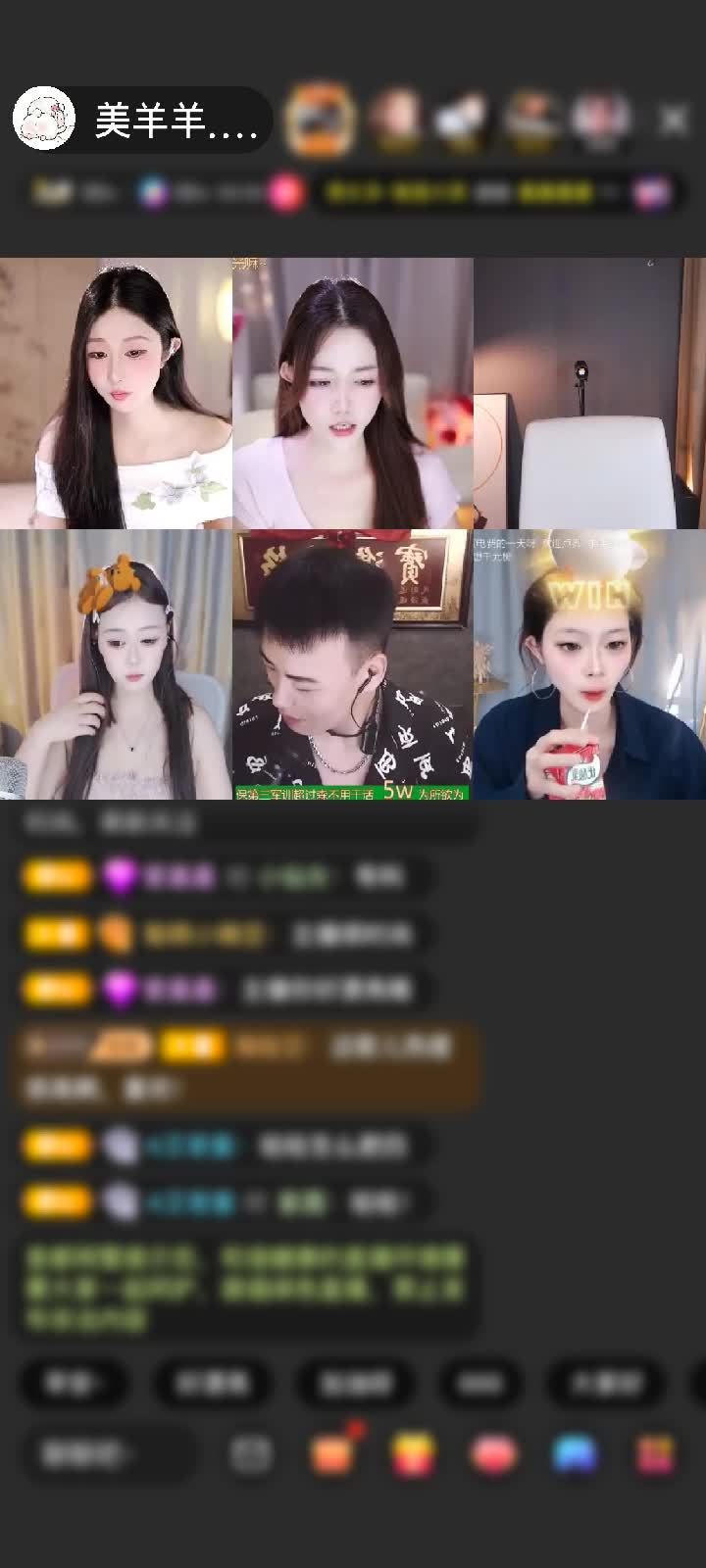Select the guest tile with the pink V-neck top

[x=352, y=393]
